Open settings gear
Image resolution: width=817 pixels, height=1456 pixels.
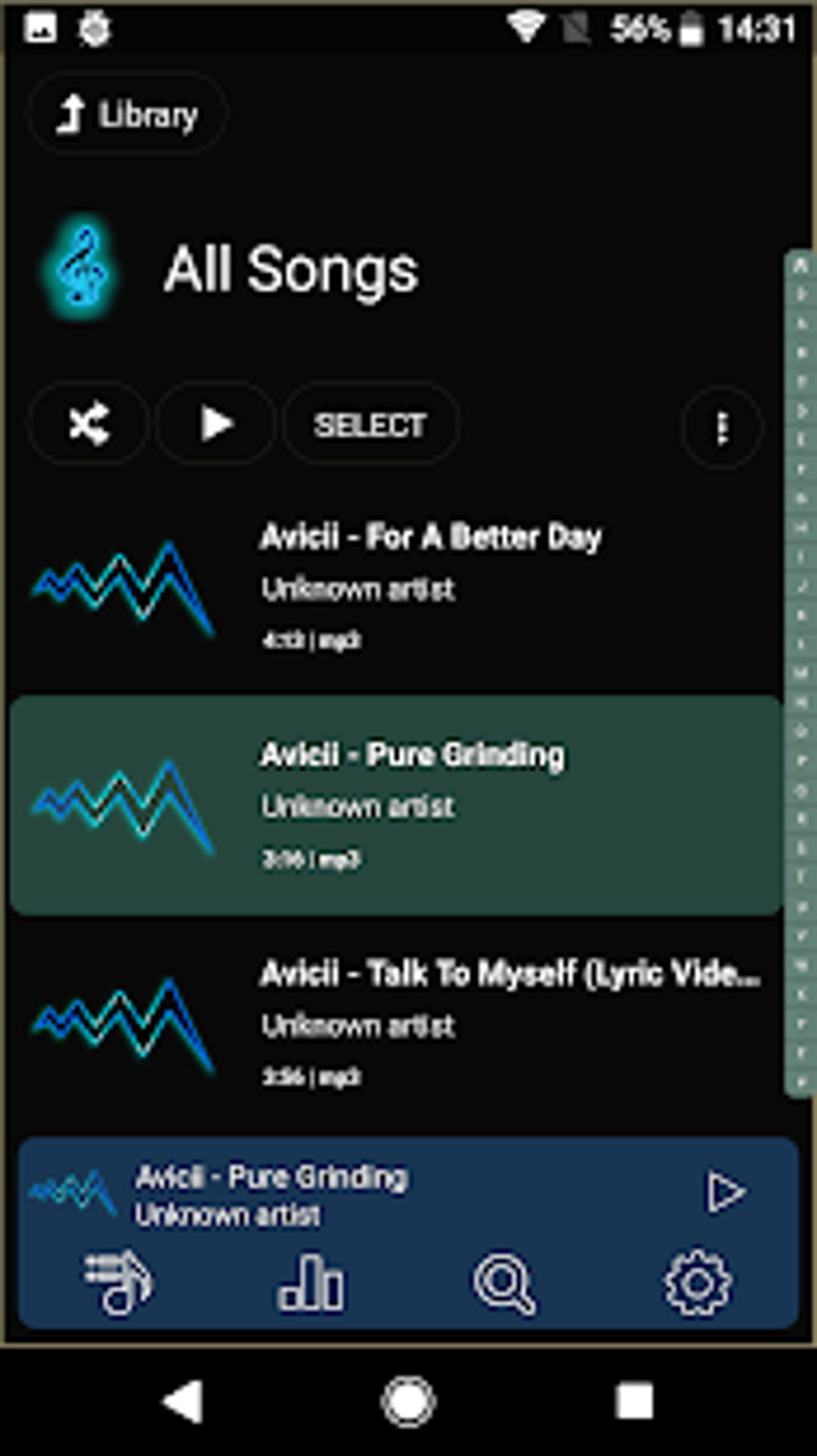(x=697, y=1284)
